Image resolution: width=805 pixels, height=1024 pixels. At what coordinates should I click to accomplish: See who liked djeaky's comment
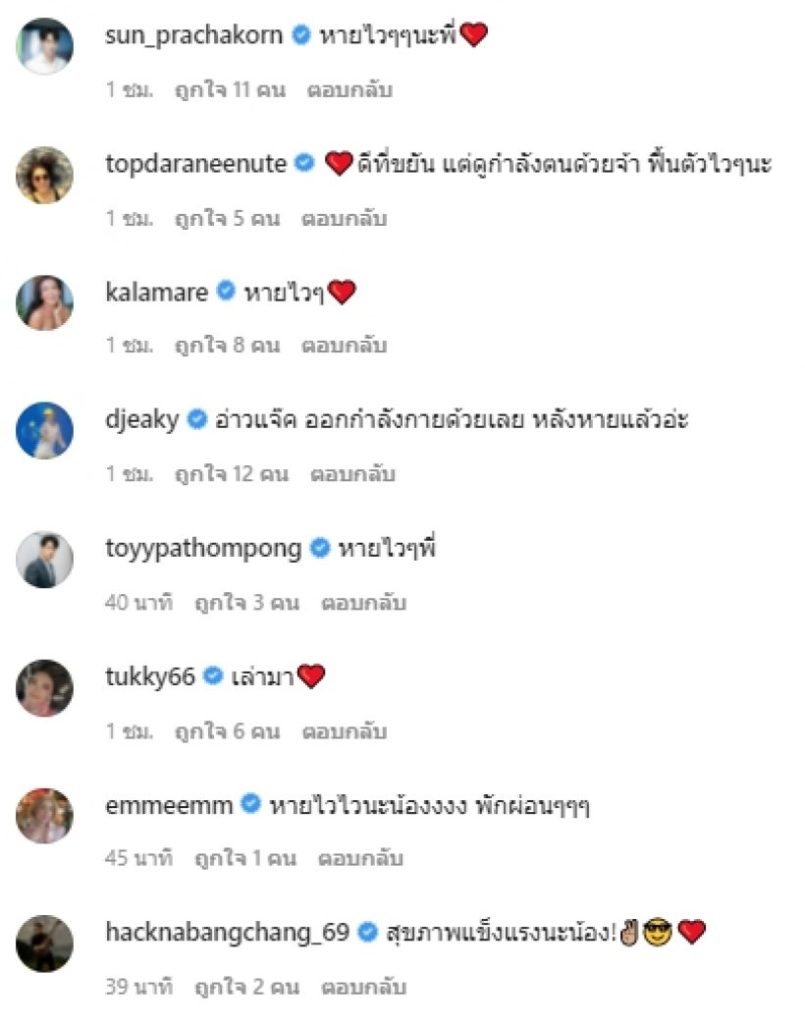tap(230, 474)
